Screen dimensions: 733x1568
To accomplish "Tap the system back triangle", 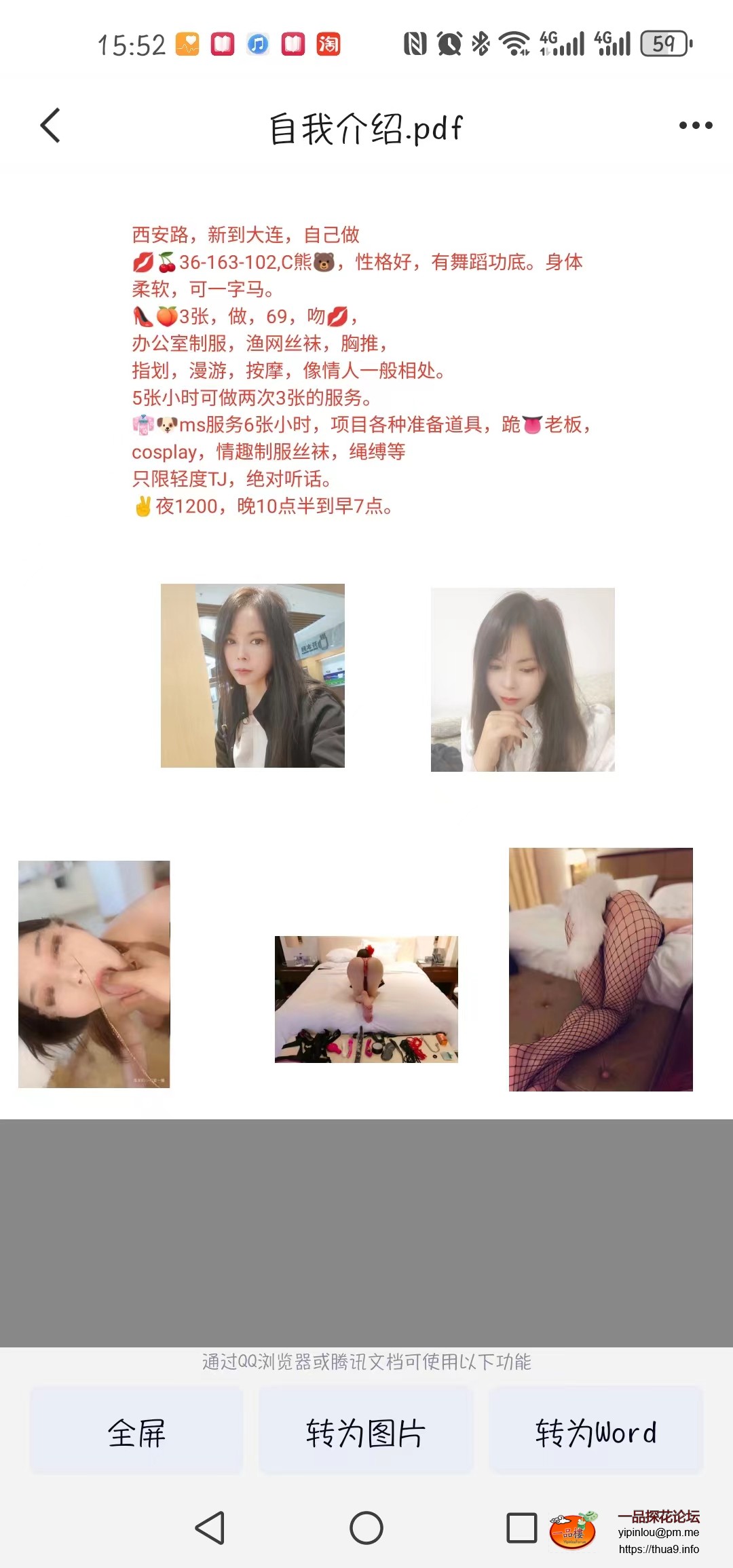I will coord(210,1528).
